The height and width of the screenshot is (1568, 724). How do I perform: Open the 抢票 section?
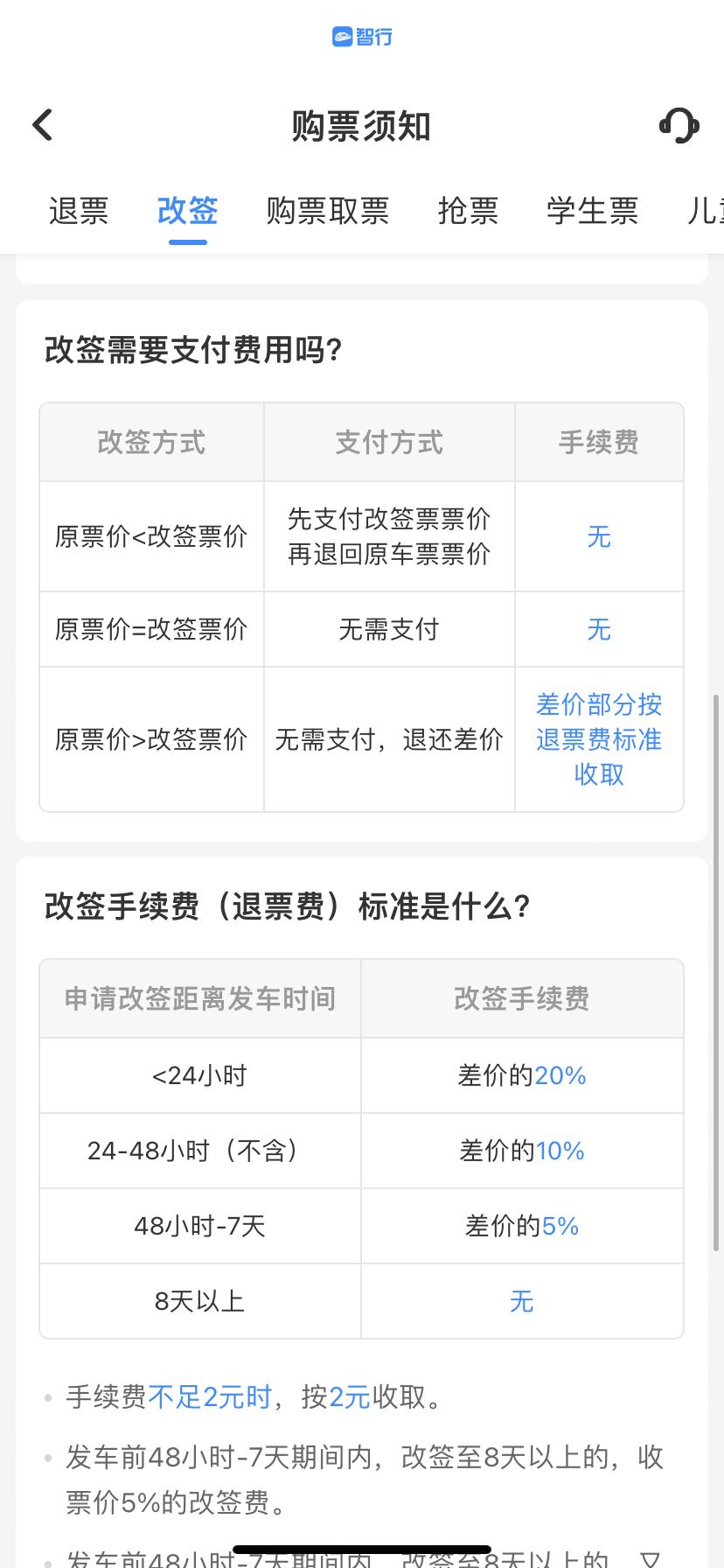tap(469, 211)
